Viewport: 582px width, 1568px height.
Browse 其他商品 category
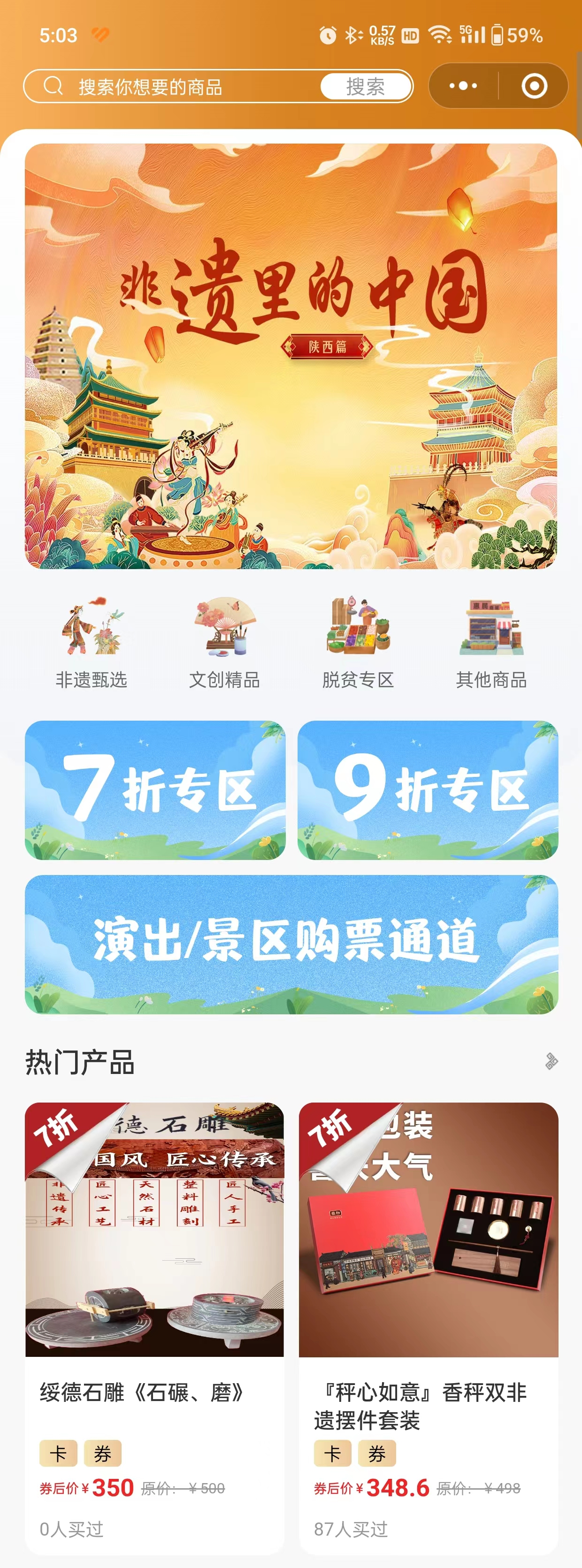pos(491,643)
